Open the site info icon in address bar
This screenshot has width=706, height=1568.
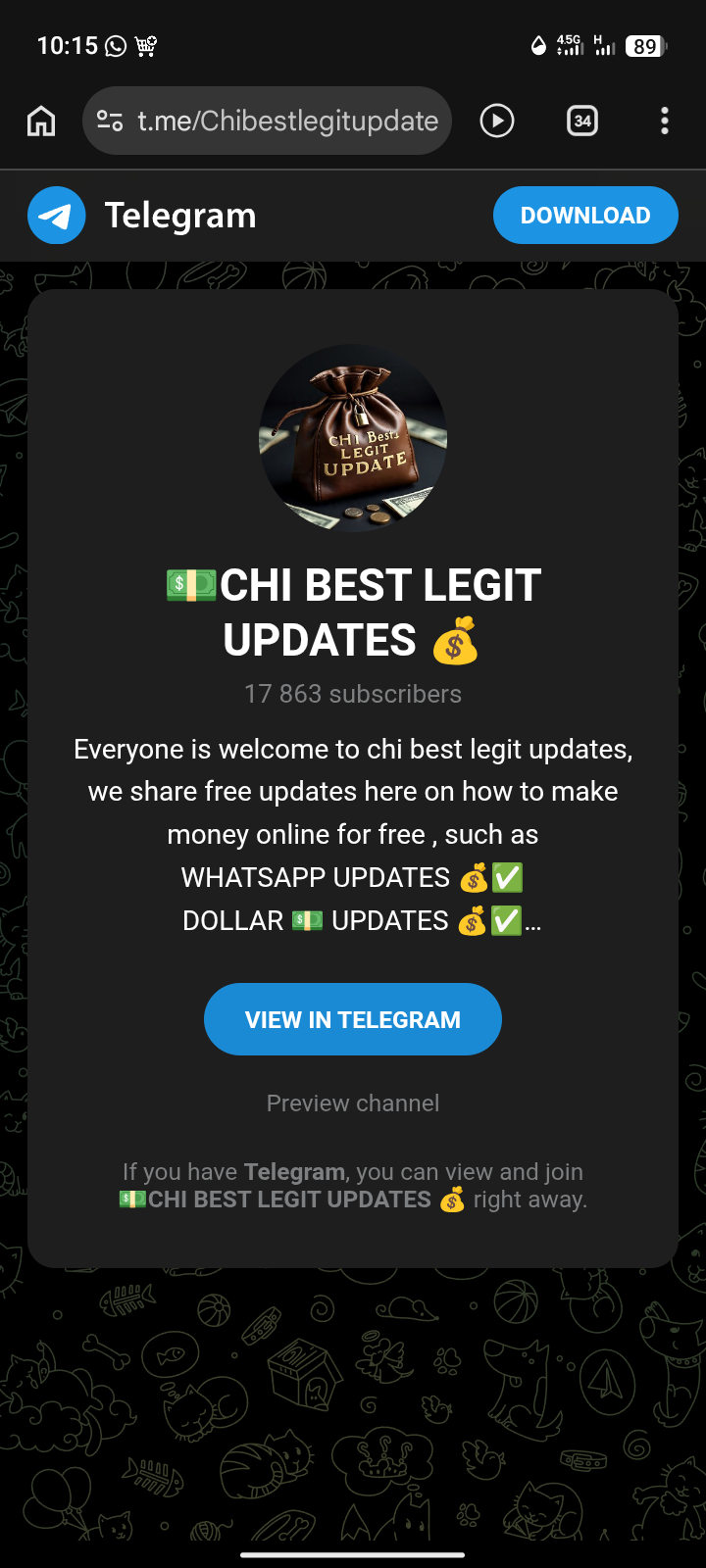click(x=110, y=121)
